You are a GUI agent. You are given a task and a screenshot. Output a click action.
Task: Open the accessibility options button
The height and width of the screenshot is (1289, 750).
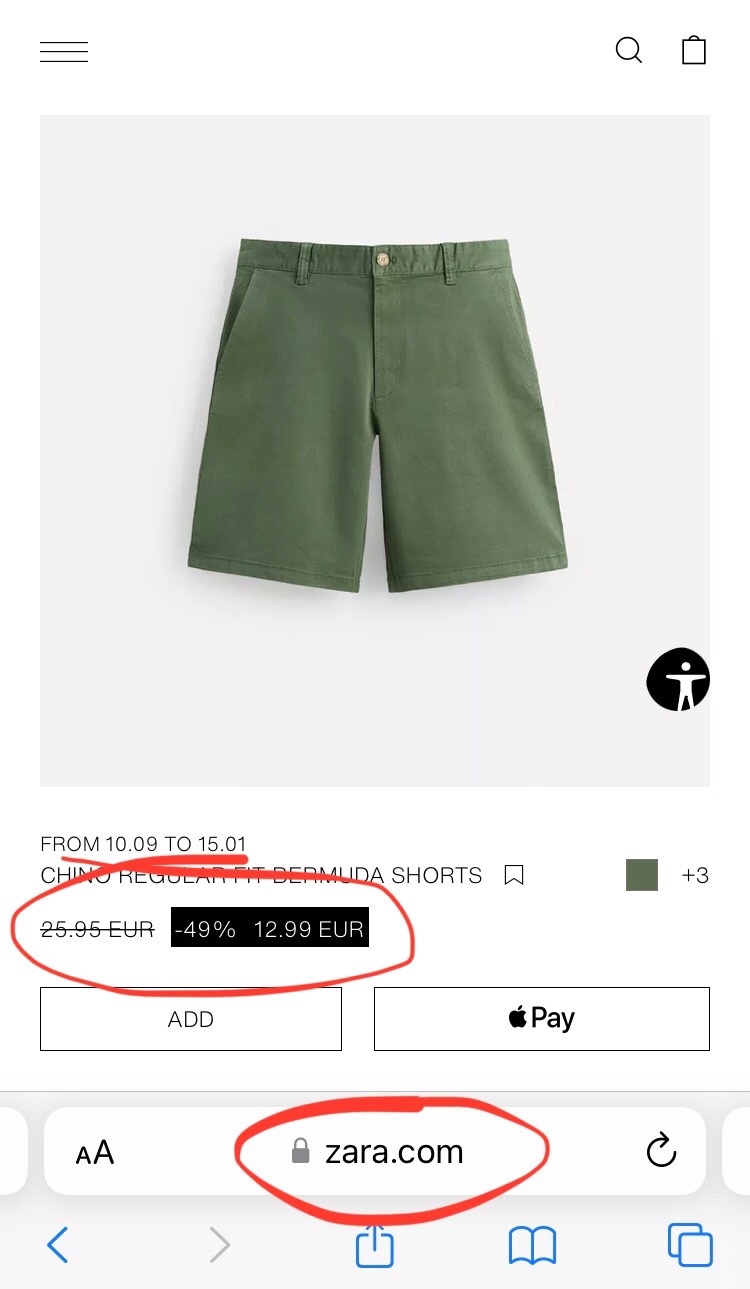[x=678, y=680]
